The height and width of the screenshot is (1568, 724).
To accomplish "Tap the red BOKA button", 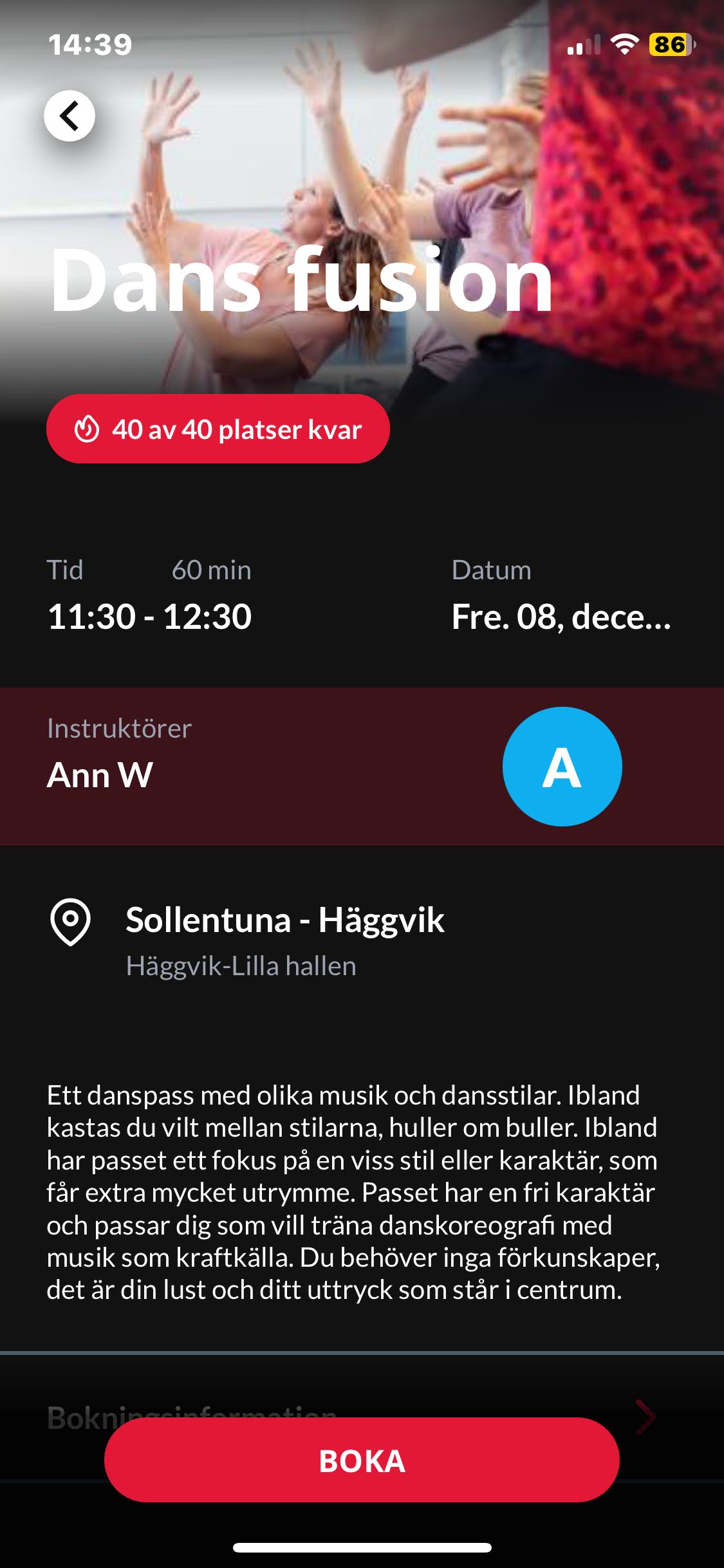I will click(362, 1461).
